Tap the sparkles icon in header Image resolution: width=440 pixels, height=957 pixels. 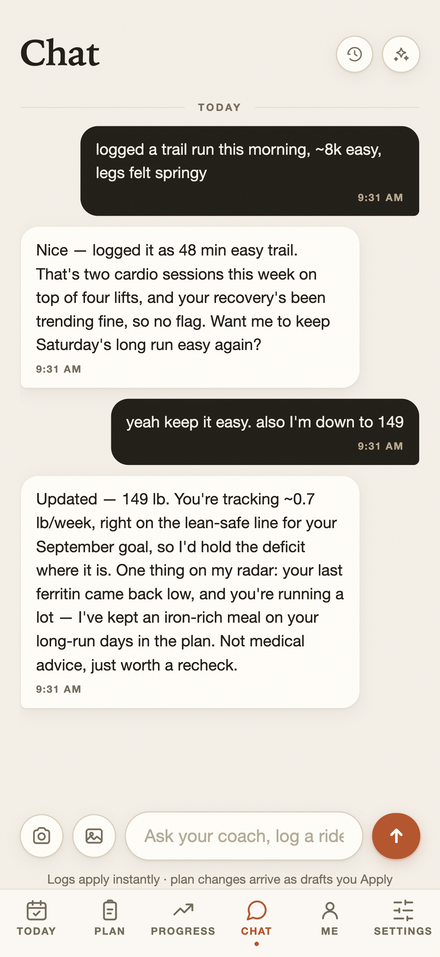coord(401,54)
